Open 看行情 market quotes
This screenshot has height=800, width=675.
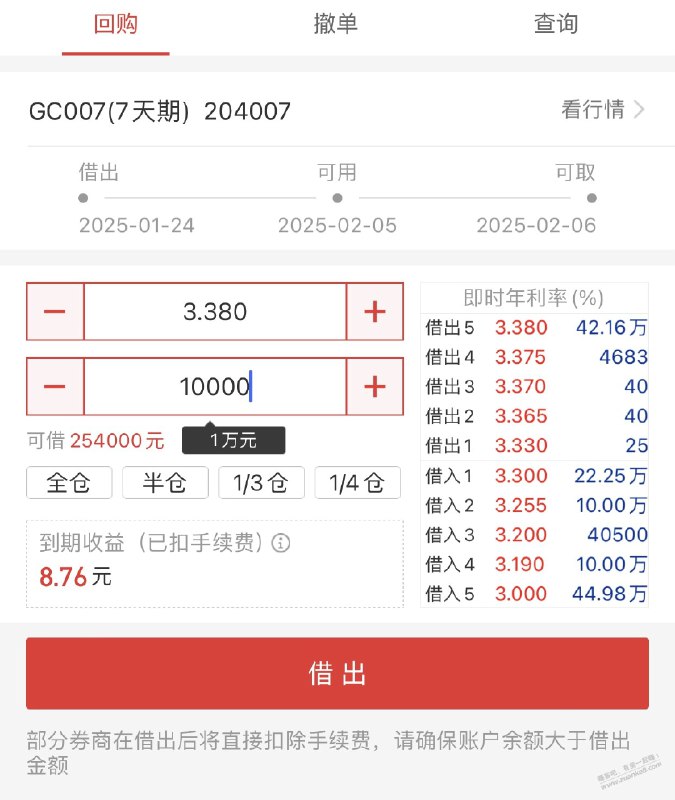pos(602,110)
